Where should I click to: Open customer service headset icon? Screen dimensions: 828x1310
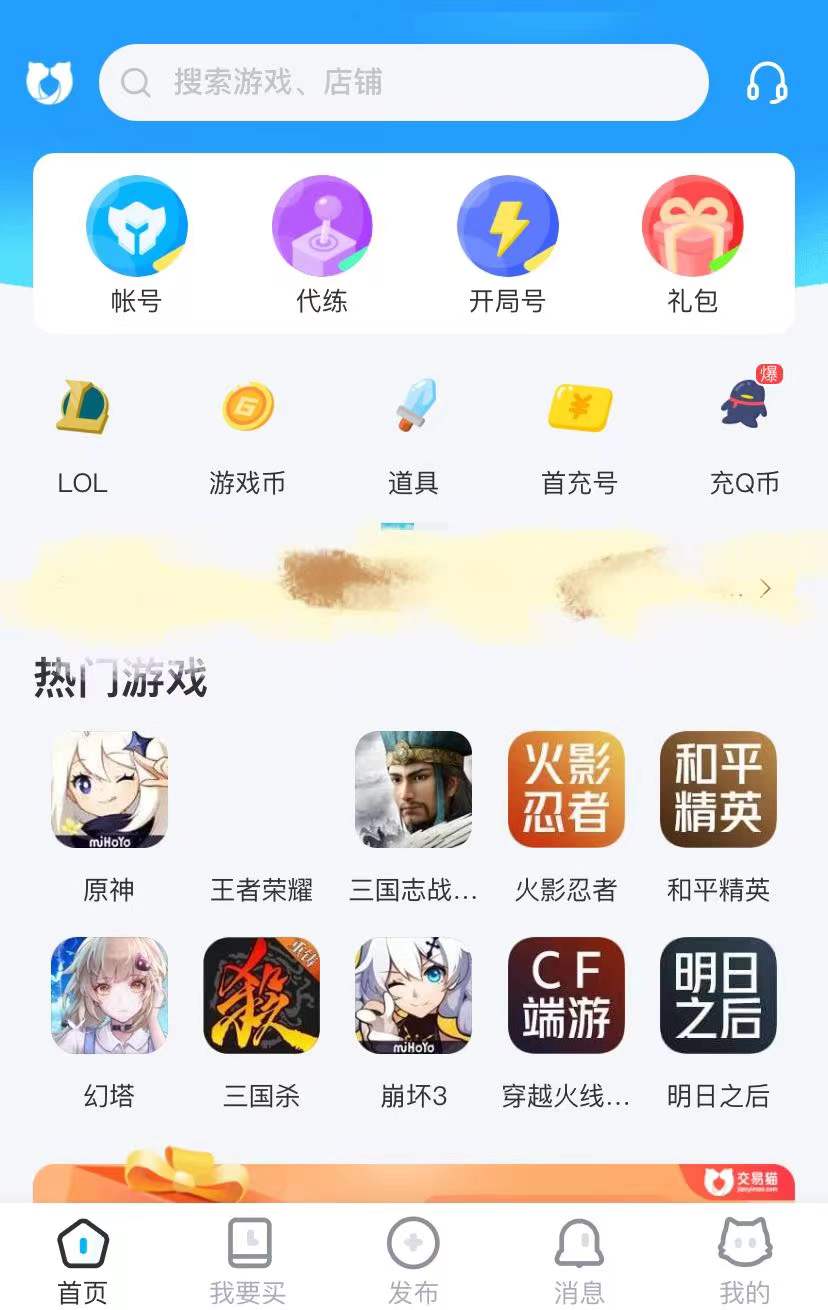(767, 83)
